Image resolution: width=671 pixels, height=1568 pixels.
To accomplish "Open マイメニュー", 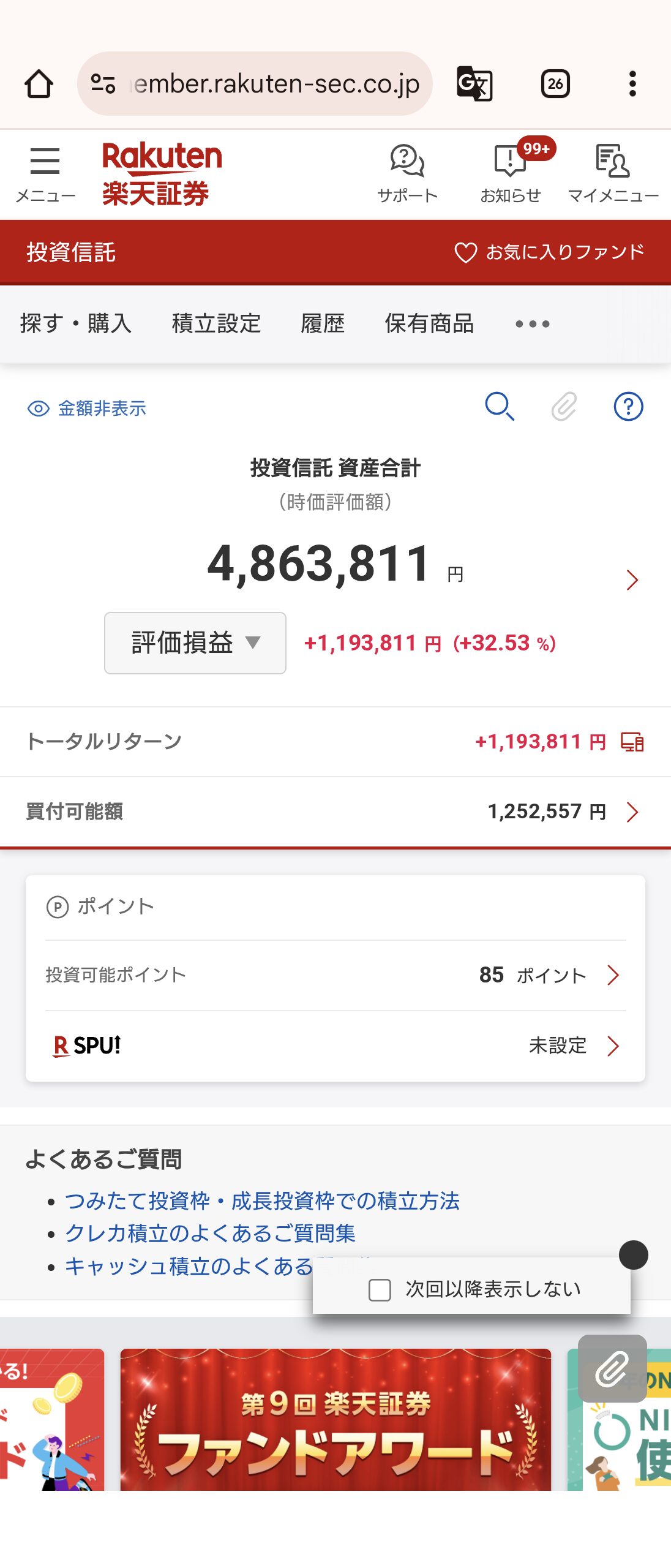I will click(612, 174).
